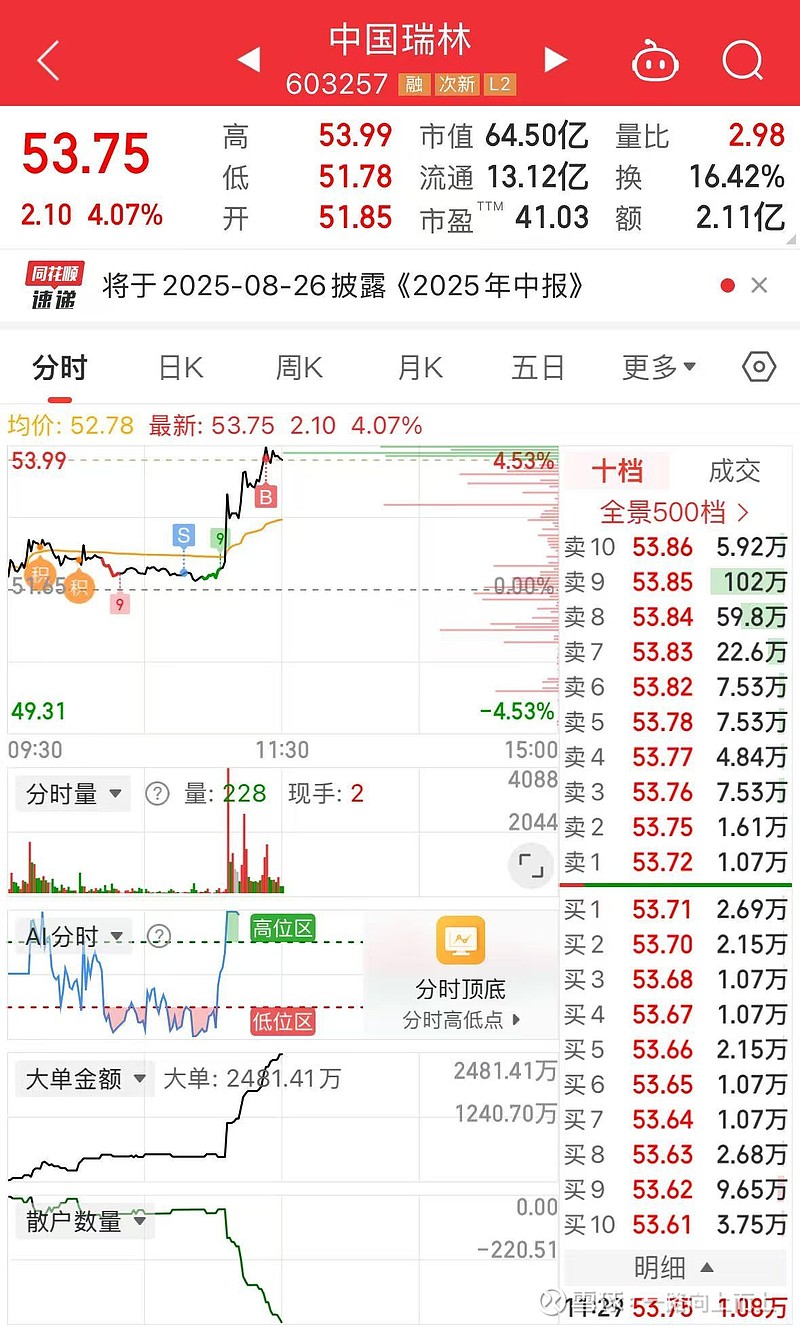Image resolution: width=800 pixels, height=1327 pixels.
Task: Open the search magnifier
Action: [743, 61]
